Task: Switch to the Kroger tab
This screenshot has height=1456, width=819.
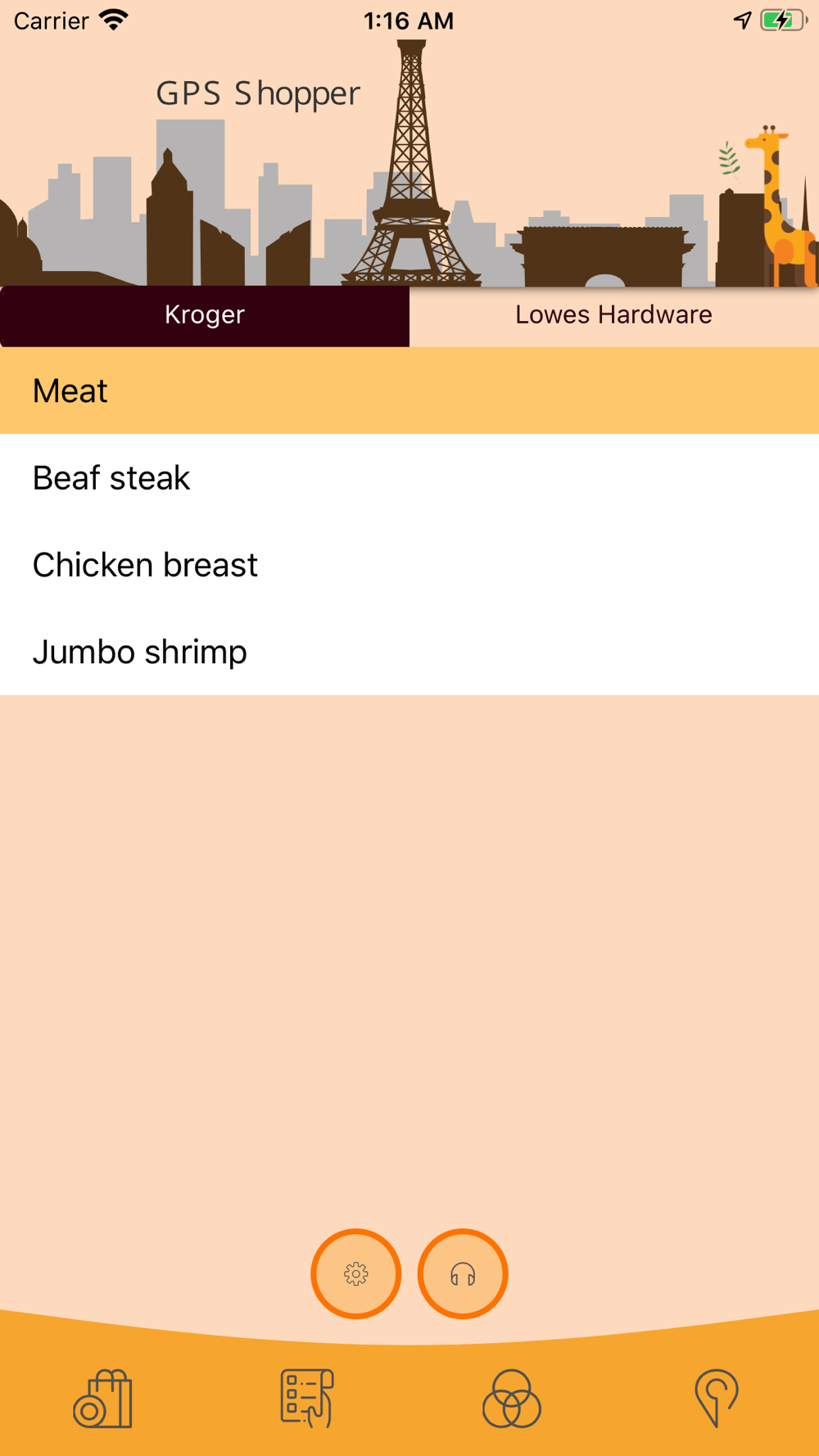Action: tap(205, 315)
